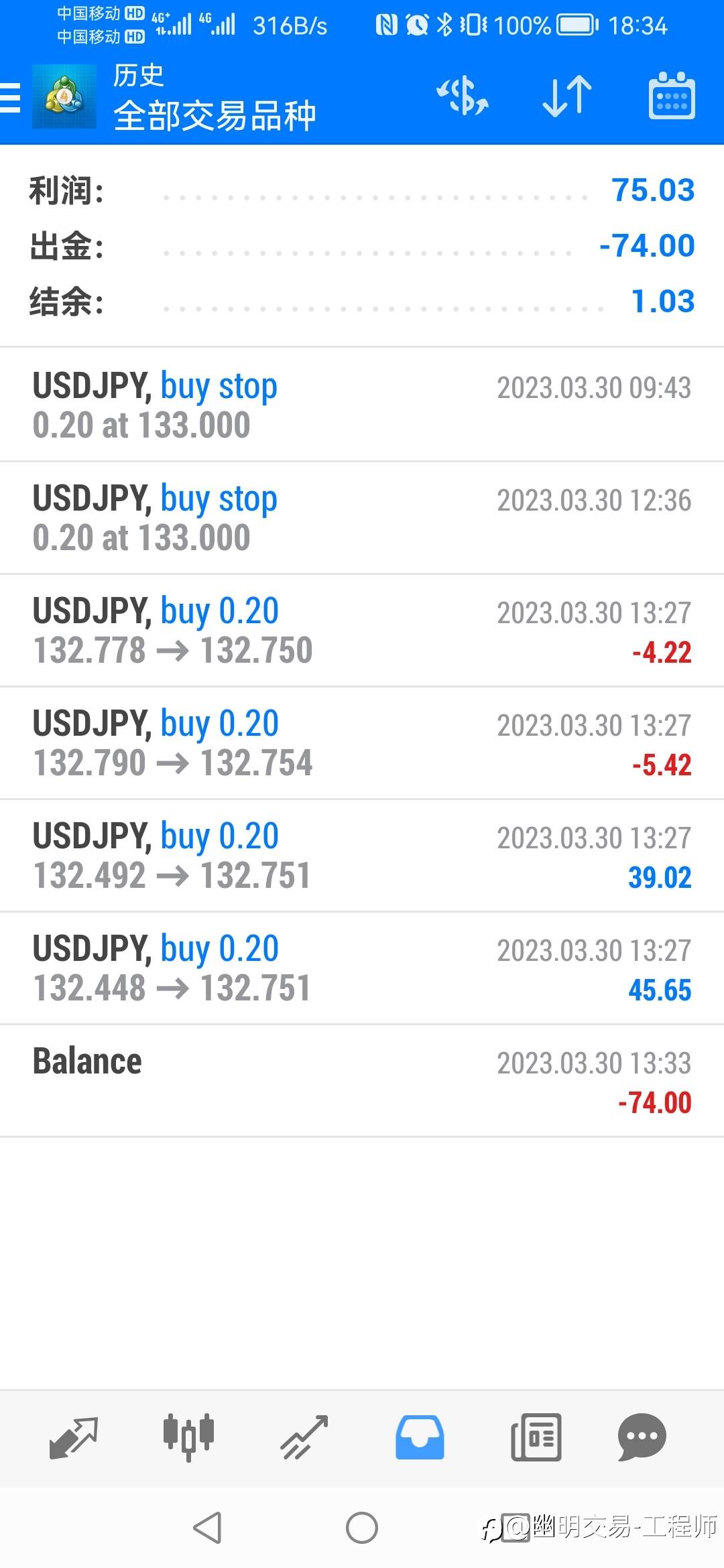The height and width of the screenshot is (1568, 724).
Task: Go to the home screen via system home
Action: [362, 1528]
